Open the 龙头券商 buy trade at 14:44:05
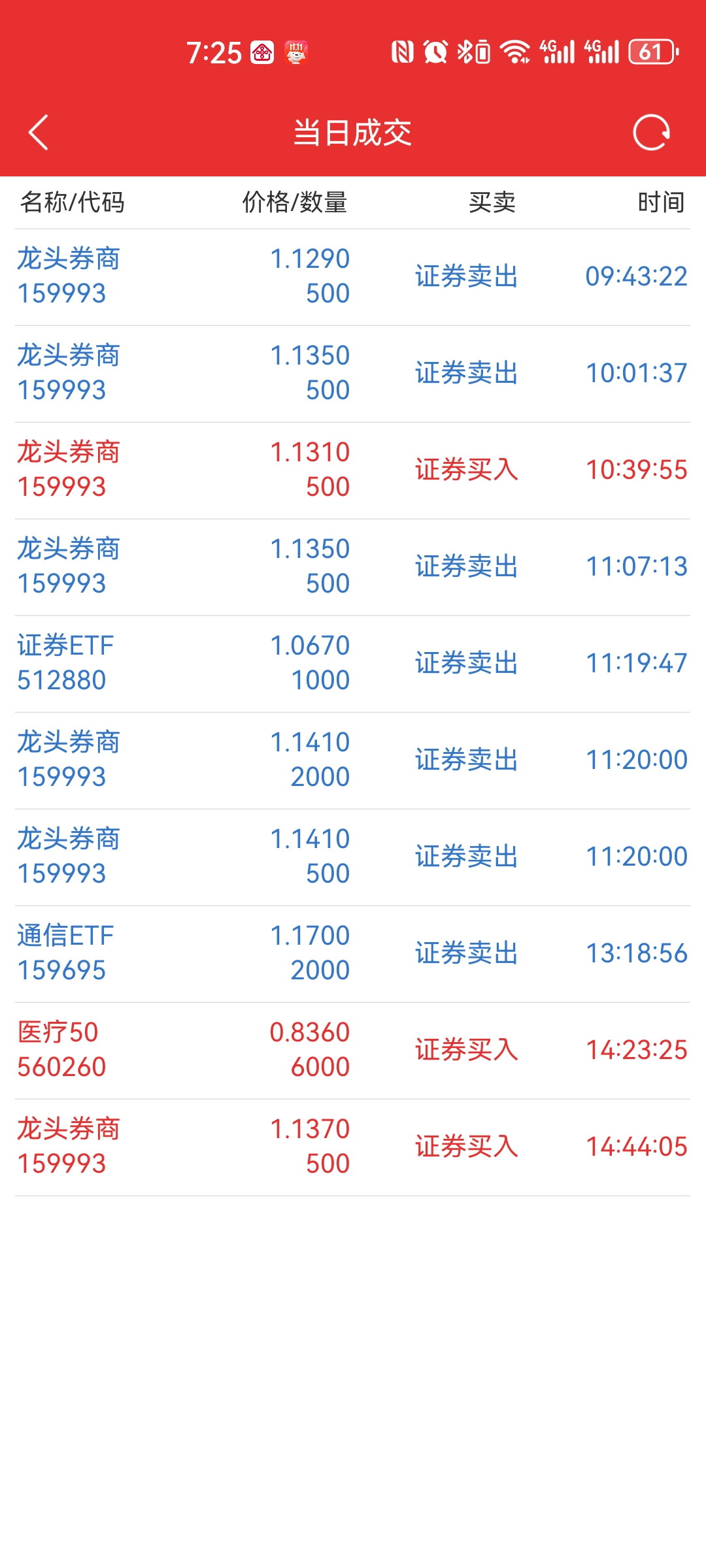Viewport: 706px width, 1568px height. 352,1147
